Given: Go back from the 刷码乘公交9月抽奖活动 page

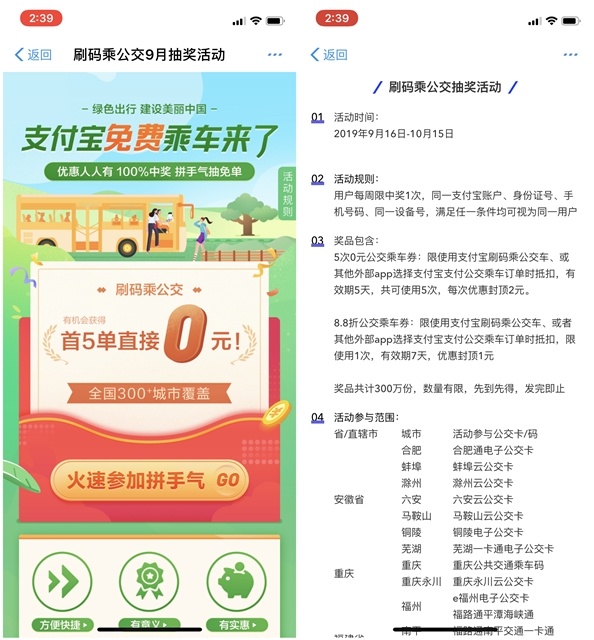Looking at the screenshot, I should tap(33, 55).
